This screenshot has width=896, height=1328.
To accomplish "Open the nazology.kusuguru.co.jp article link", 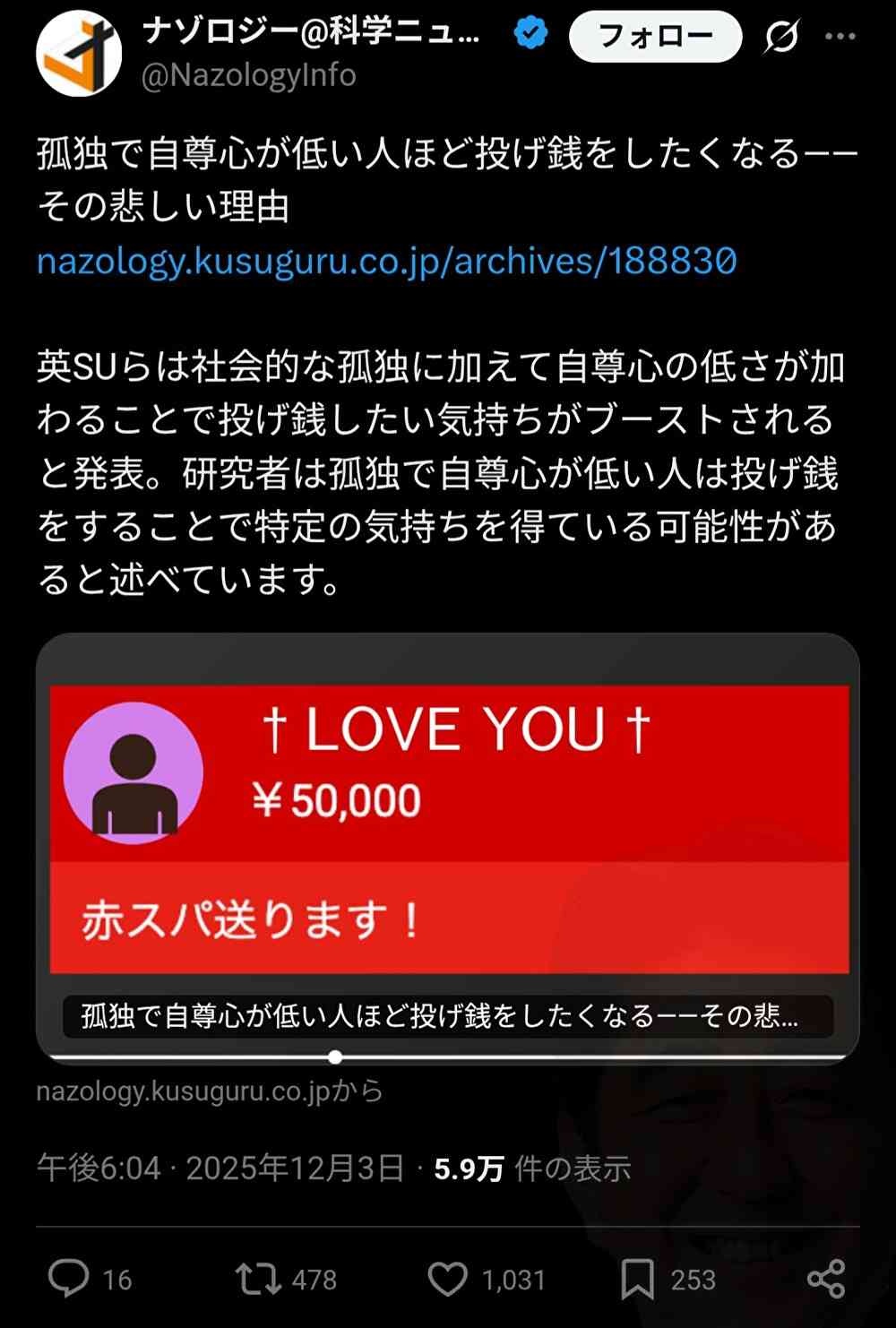I will 386,261.
